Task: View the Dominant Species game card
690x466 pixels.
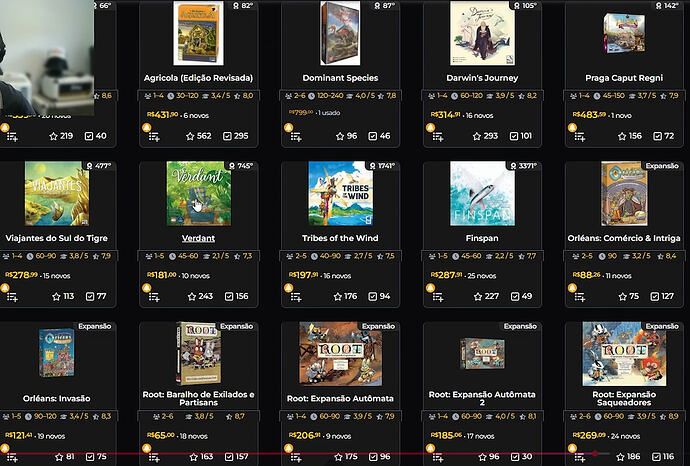Action: click(340, 77)
